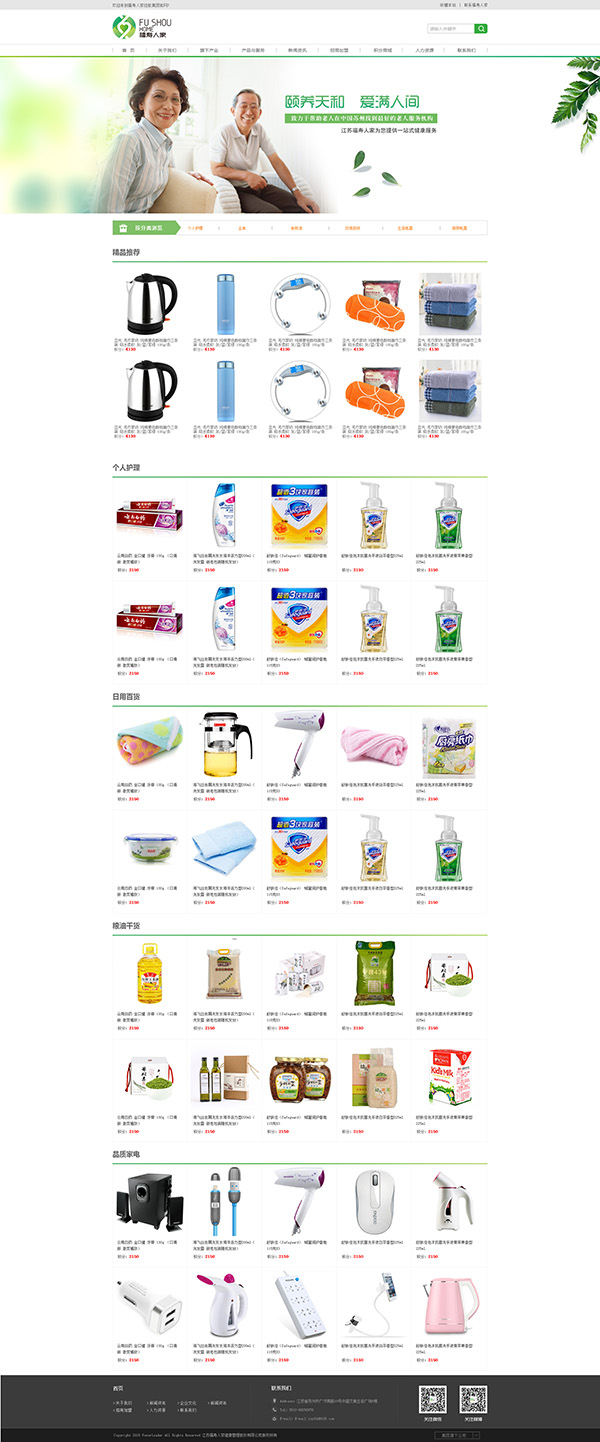
Task: Tap the site search input field
Action: [x=450, y=29]
